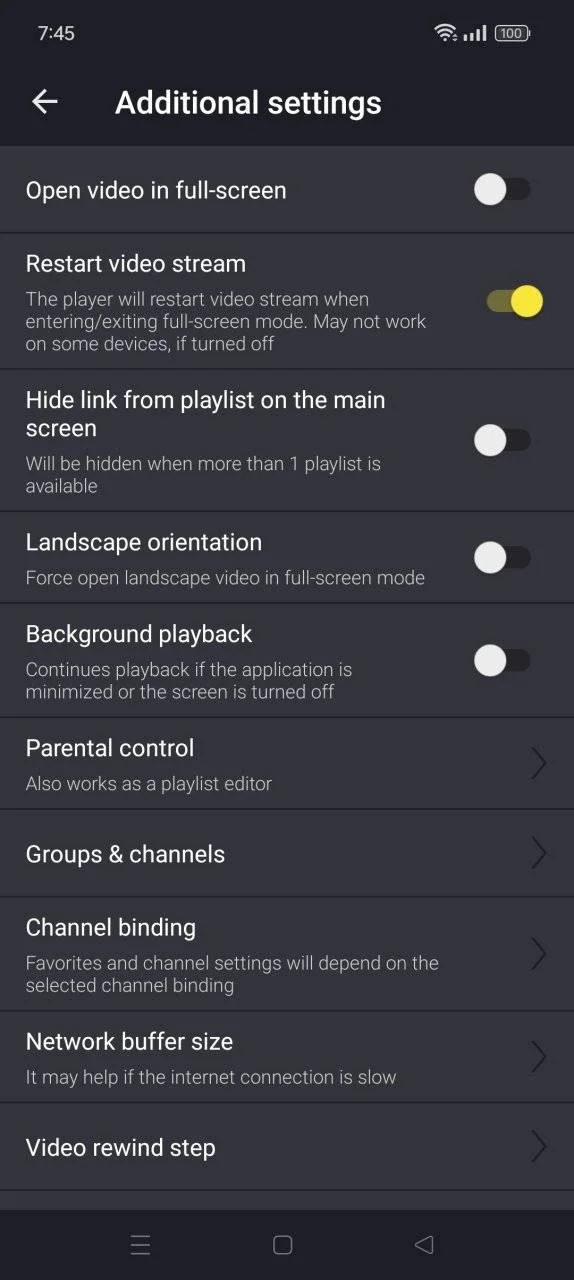
Task: Open Groups & channels
Action: pos(287,854)
